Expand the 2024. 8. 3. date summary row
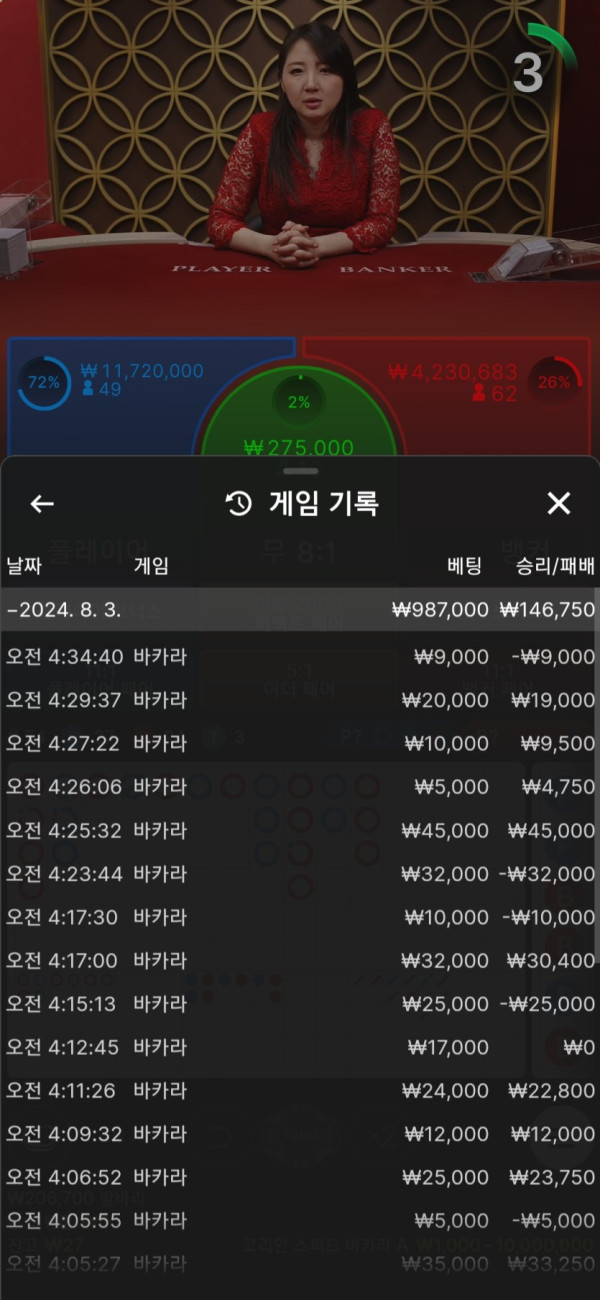 (298, 610)
